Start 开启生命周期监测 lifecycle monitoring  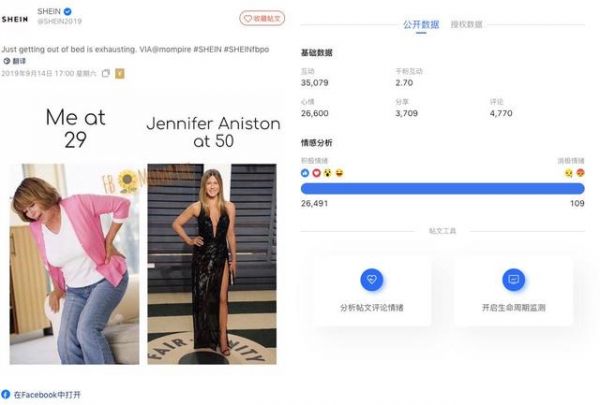click(x=513, y=290)
